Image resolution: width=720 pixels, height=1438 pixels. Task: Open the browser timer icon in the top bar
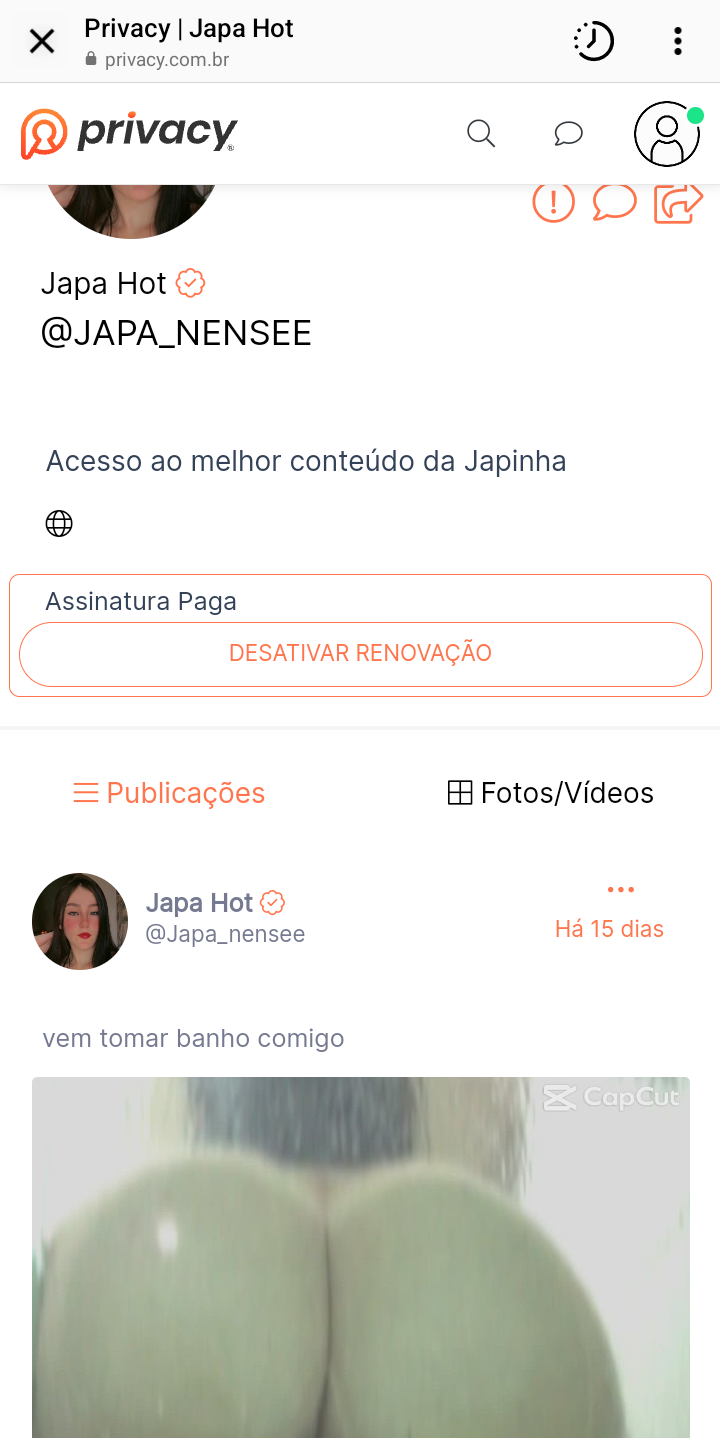[593, 42]
